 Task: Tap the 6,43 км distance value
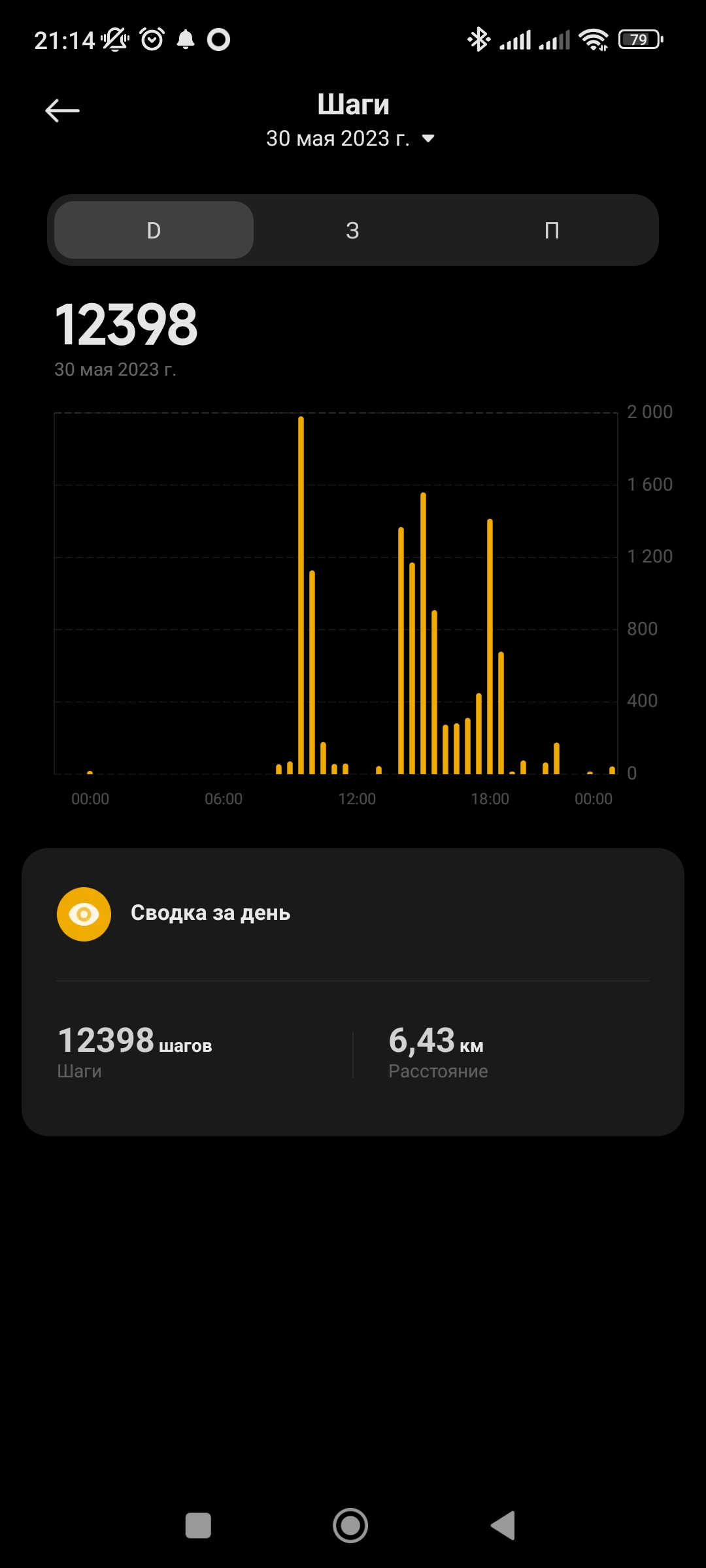point(435,1043)
